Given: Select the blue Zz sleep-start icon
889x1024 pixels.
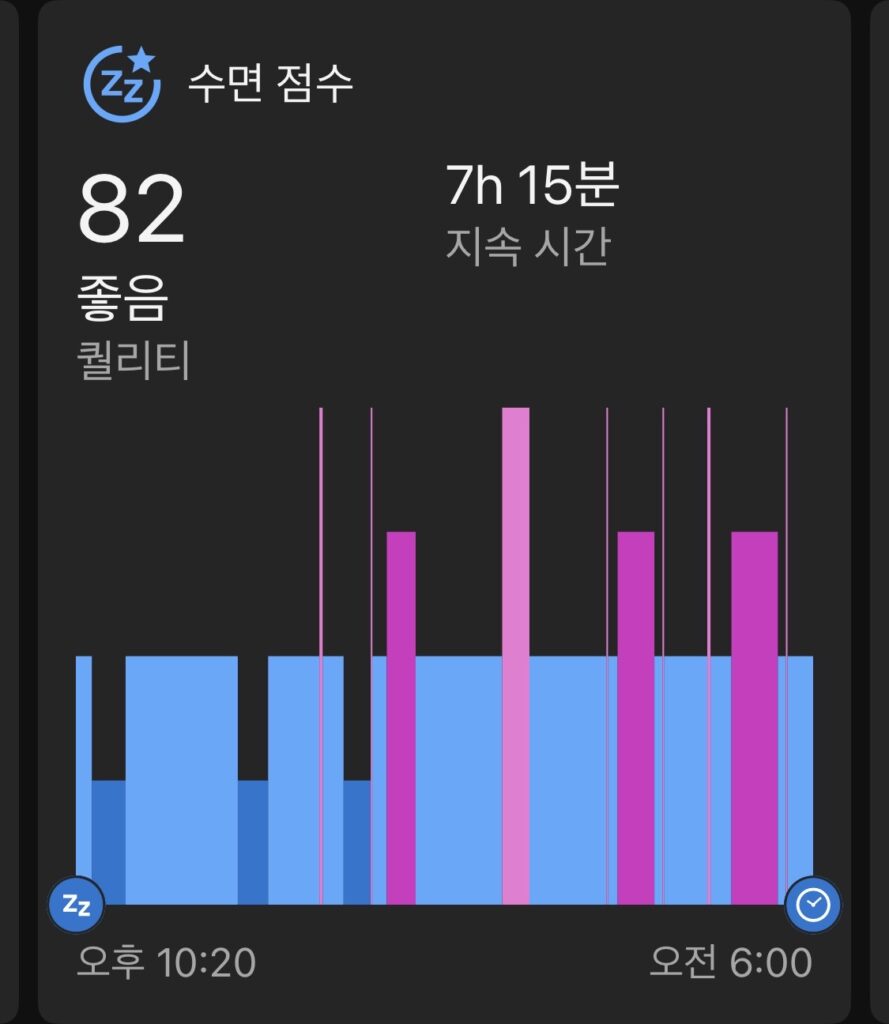Looking at the screenshot, I should tap(75, 906).
